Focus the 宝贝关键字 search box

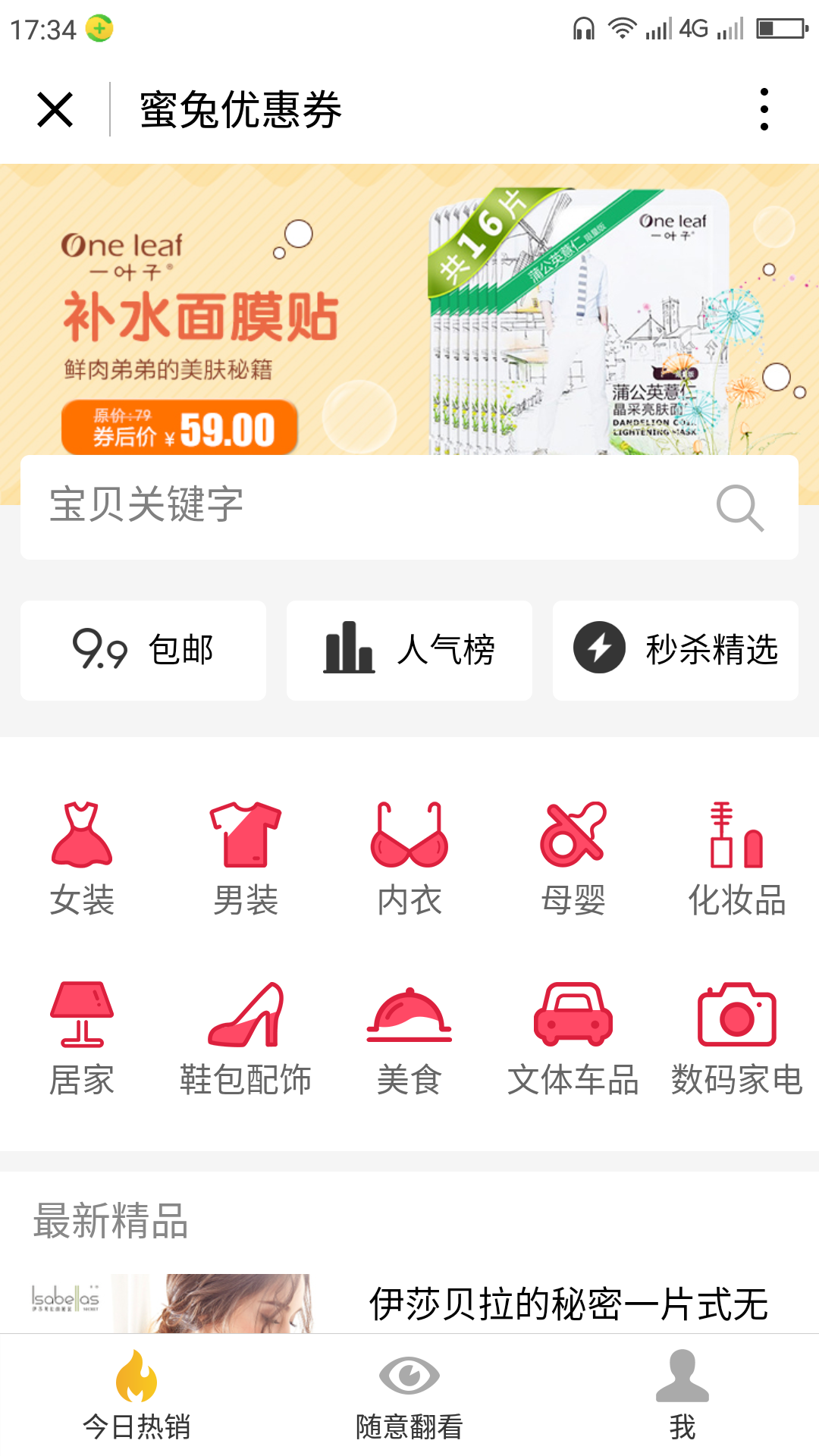point(364,507)
